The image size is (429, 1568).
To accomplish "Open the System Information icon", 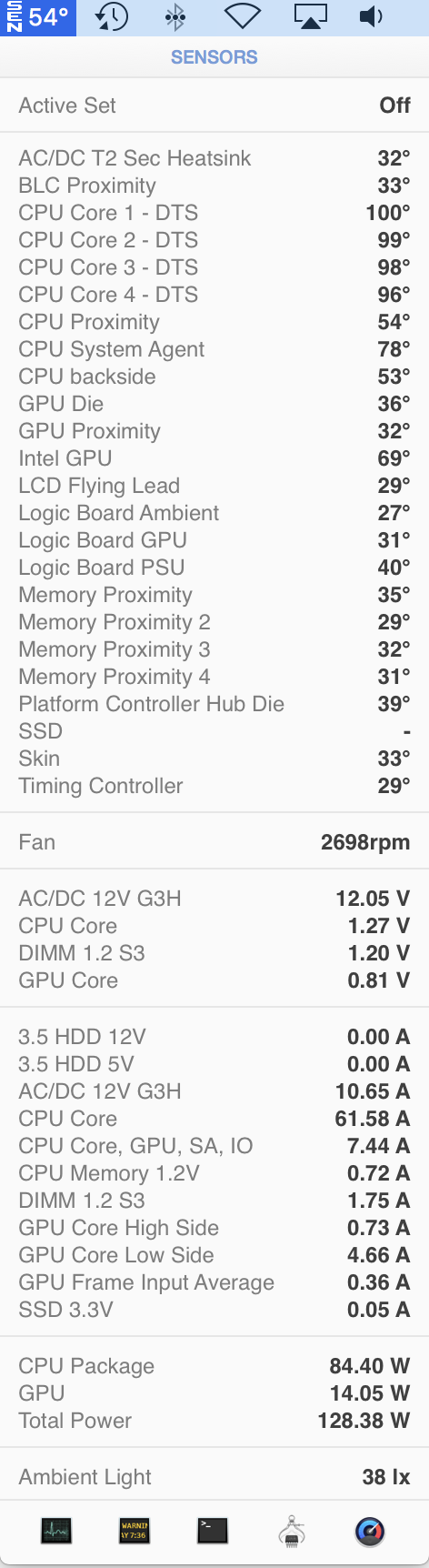I will 291,1531.
